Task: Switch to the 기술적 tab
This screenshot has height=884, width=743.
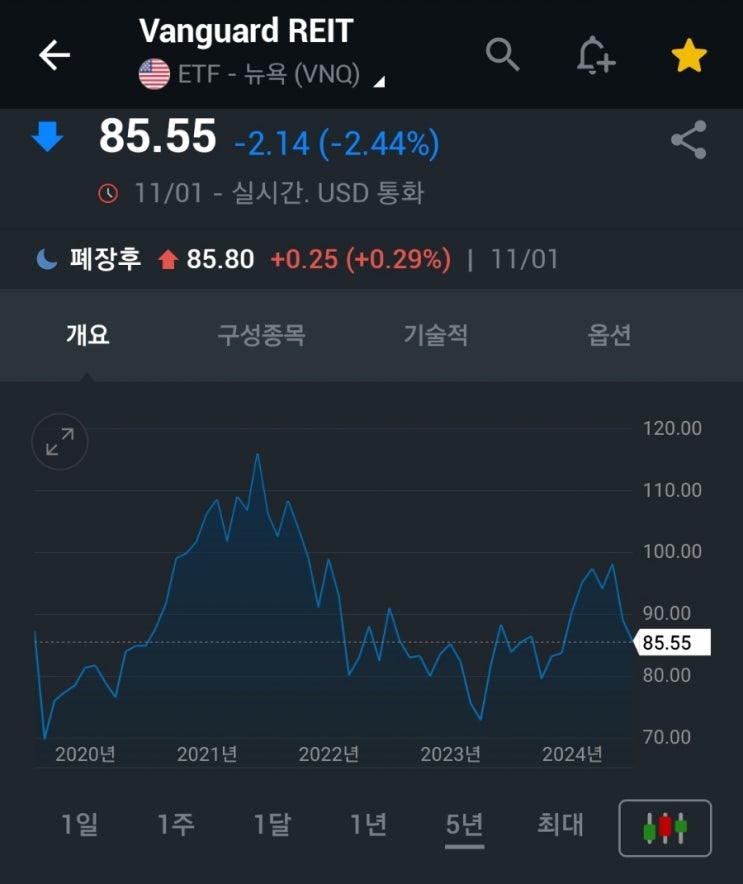Action: [435, 335]
